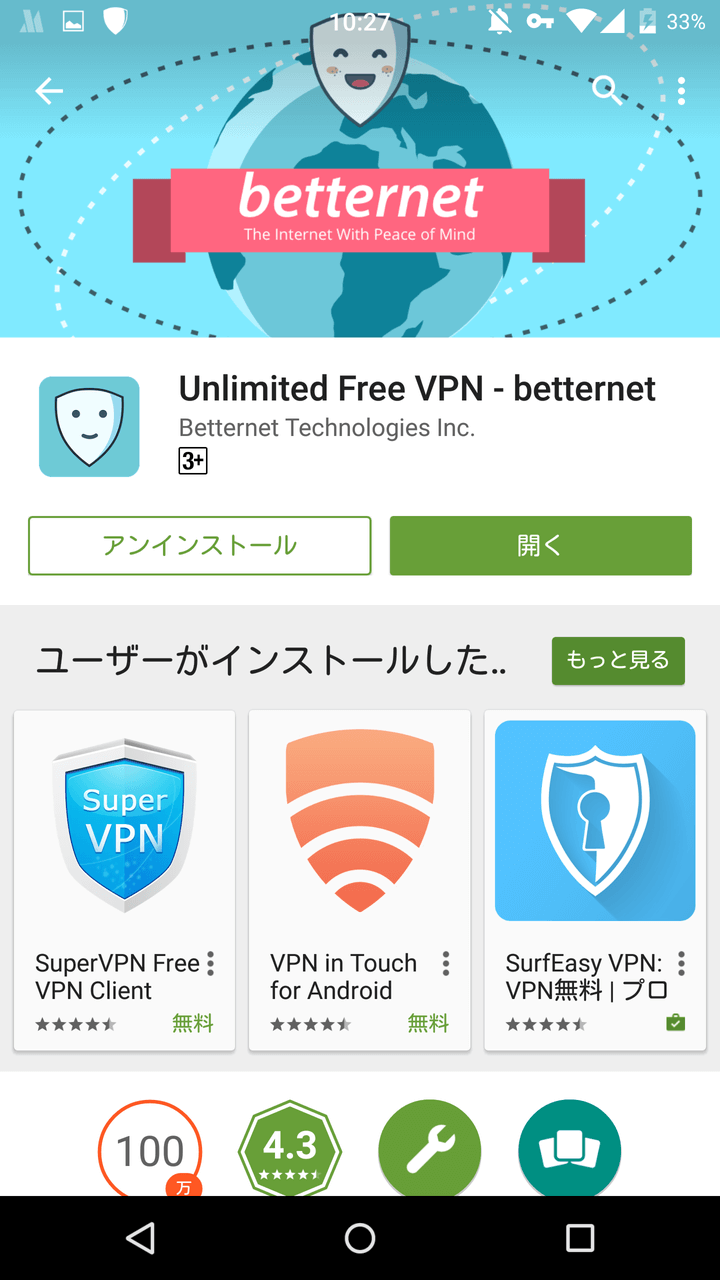Screen dimensions: 720x1280
Task: Open recent apps from the navigation bar
Action: click(x=580, y=1238)
